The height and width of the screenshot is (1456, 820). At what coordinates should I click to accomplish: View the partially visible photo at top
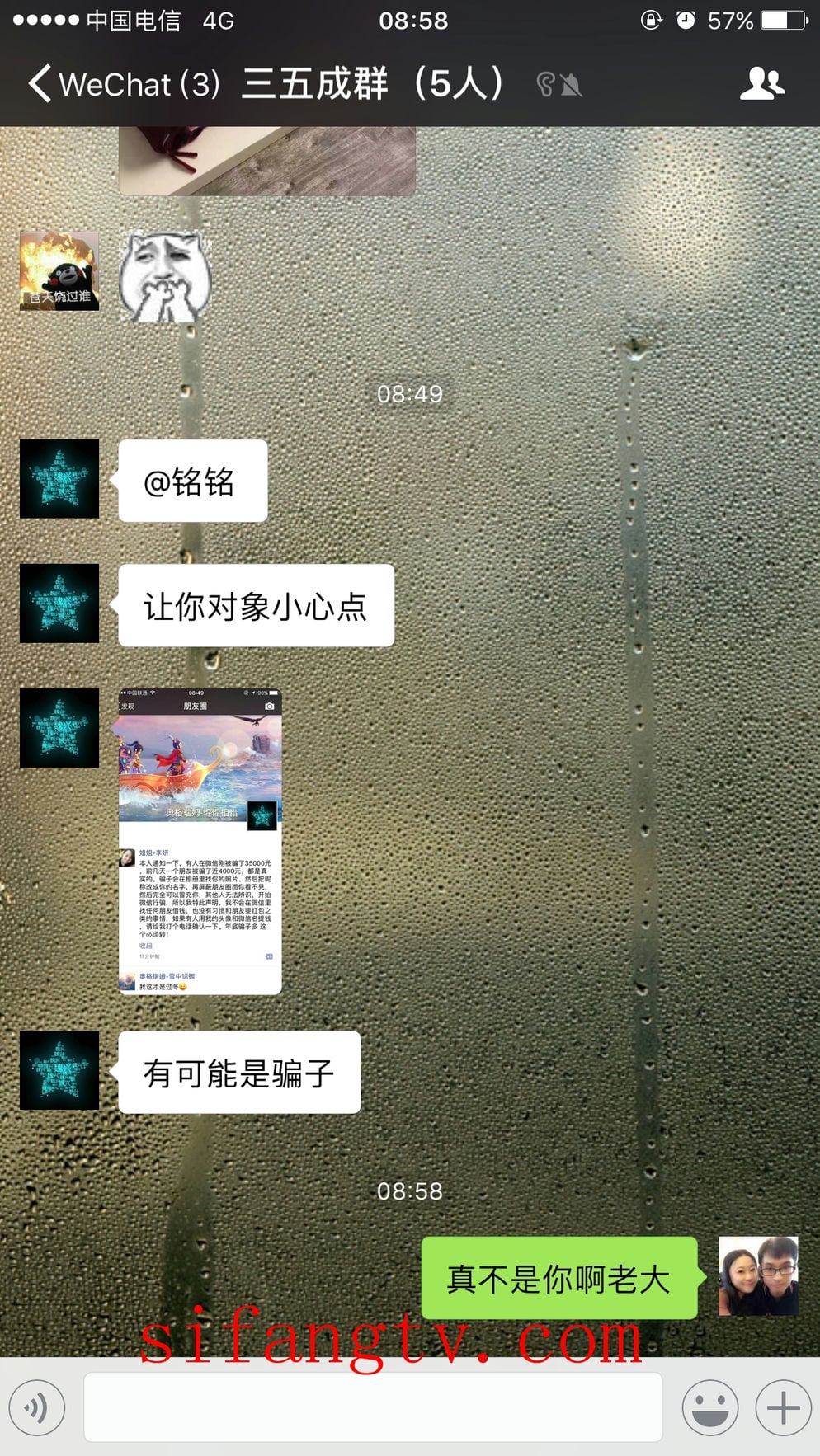(x=266, y=161)
